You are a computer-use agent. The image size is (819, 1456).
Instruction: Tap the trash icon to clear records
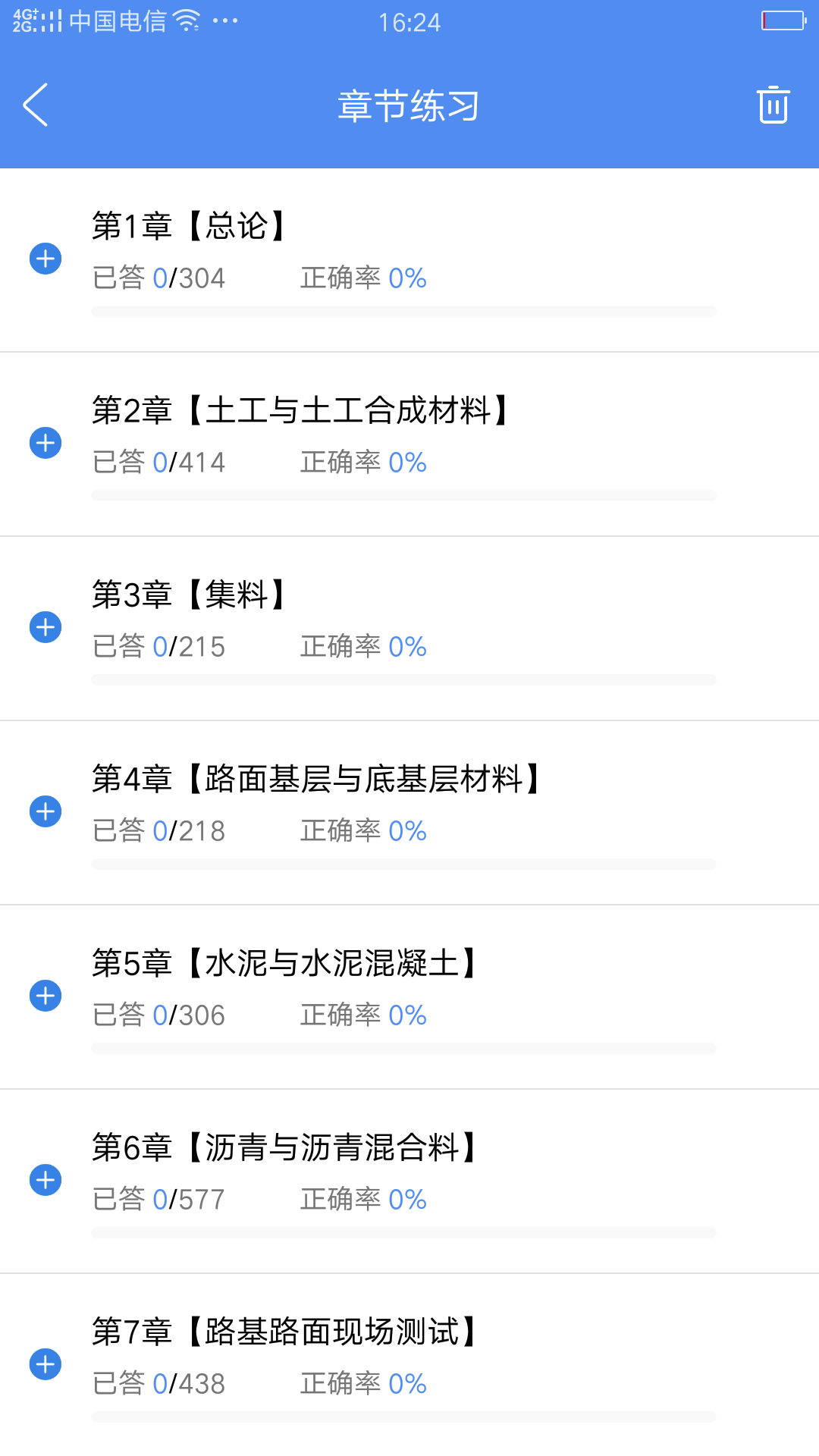click(x=773, y=106)
